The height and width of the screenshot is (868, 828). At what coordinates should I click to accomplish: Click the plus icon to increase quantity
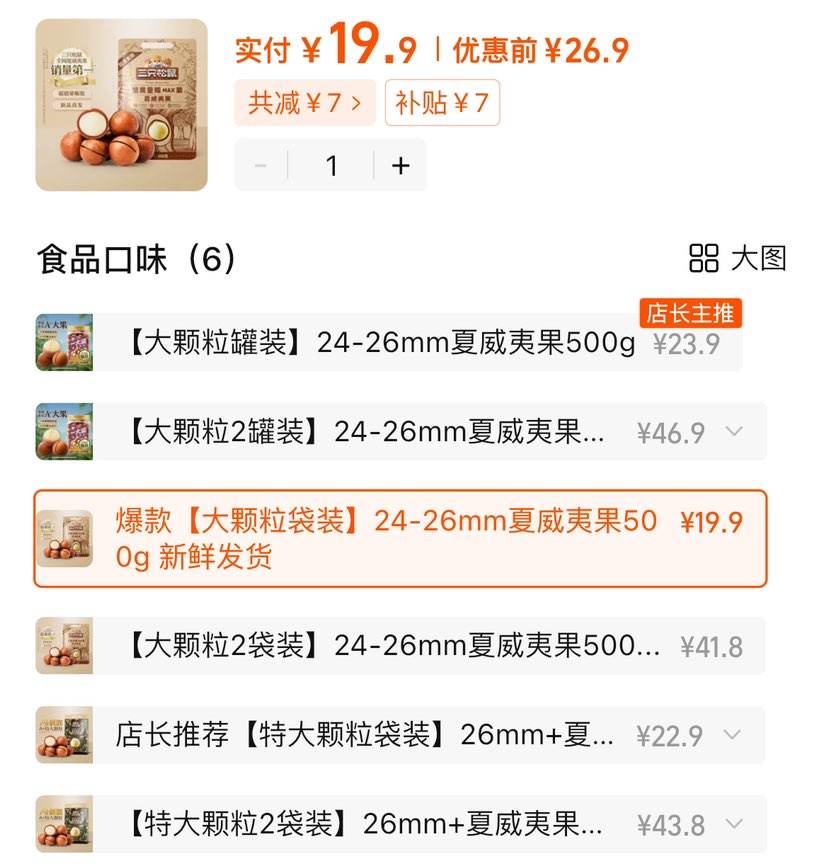pyautogui.click(x=399, y=165)
